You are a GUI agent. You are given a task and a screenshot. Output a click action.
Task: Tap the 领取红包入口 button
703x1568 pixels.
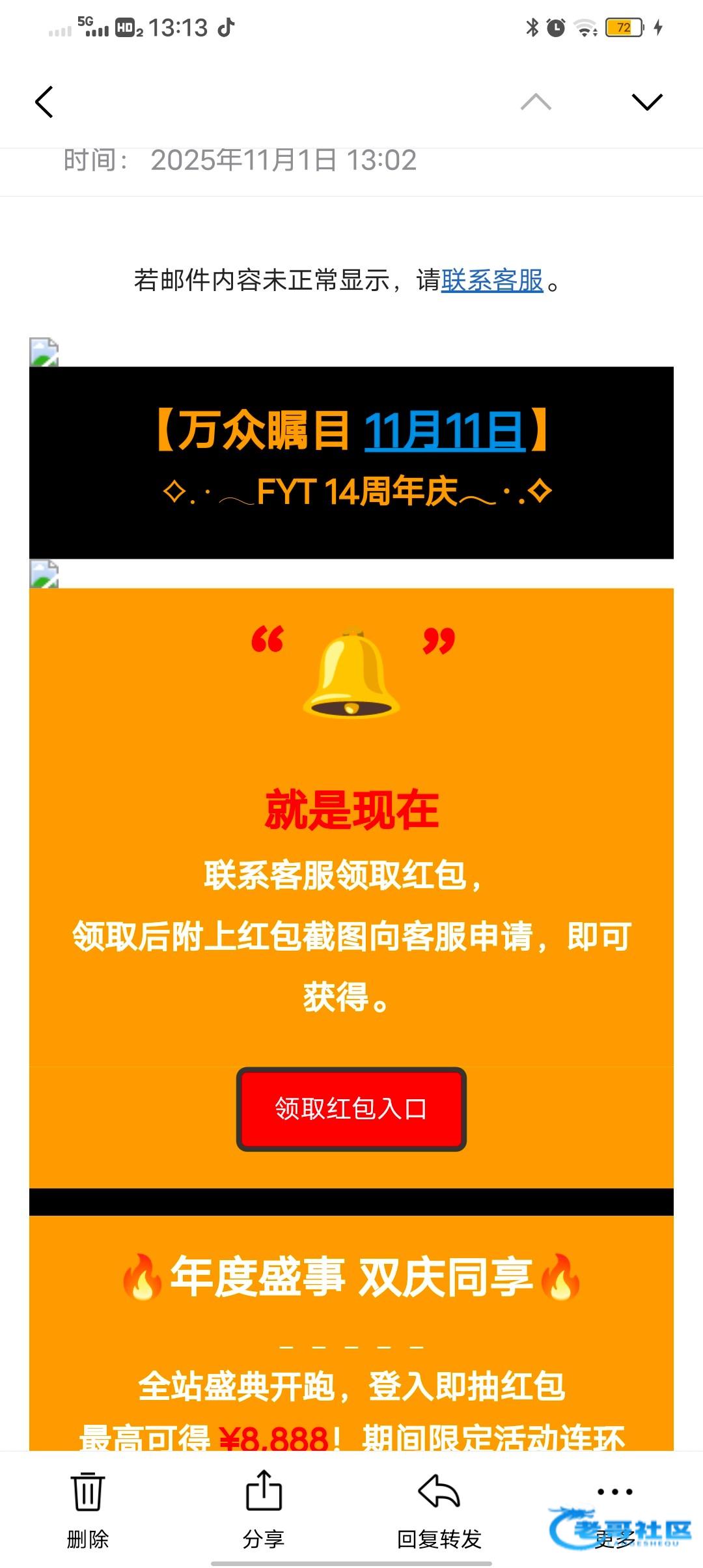pyautogui.click(x=351, y=1109)
